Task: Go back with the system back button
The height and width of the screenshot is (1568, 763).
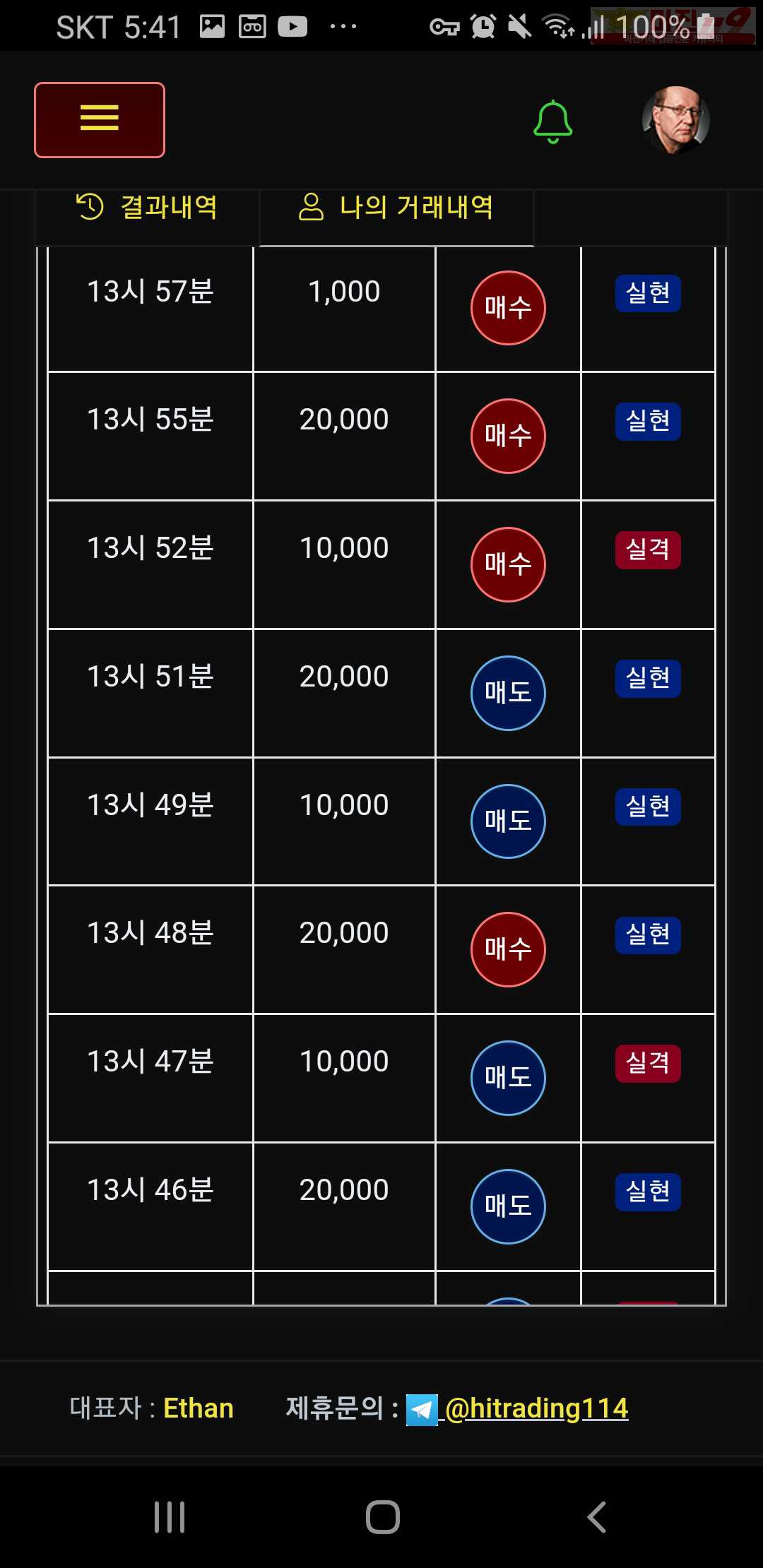Action: coord(597,1517)
